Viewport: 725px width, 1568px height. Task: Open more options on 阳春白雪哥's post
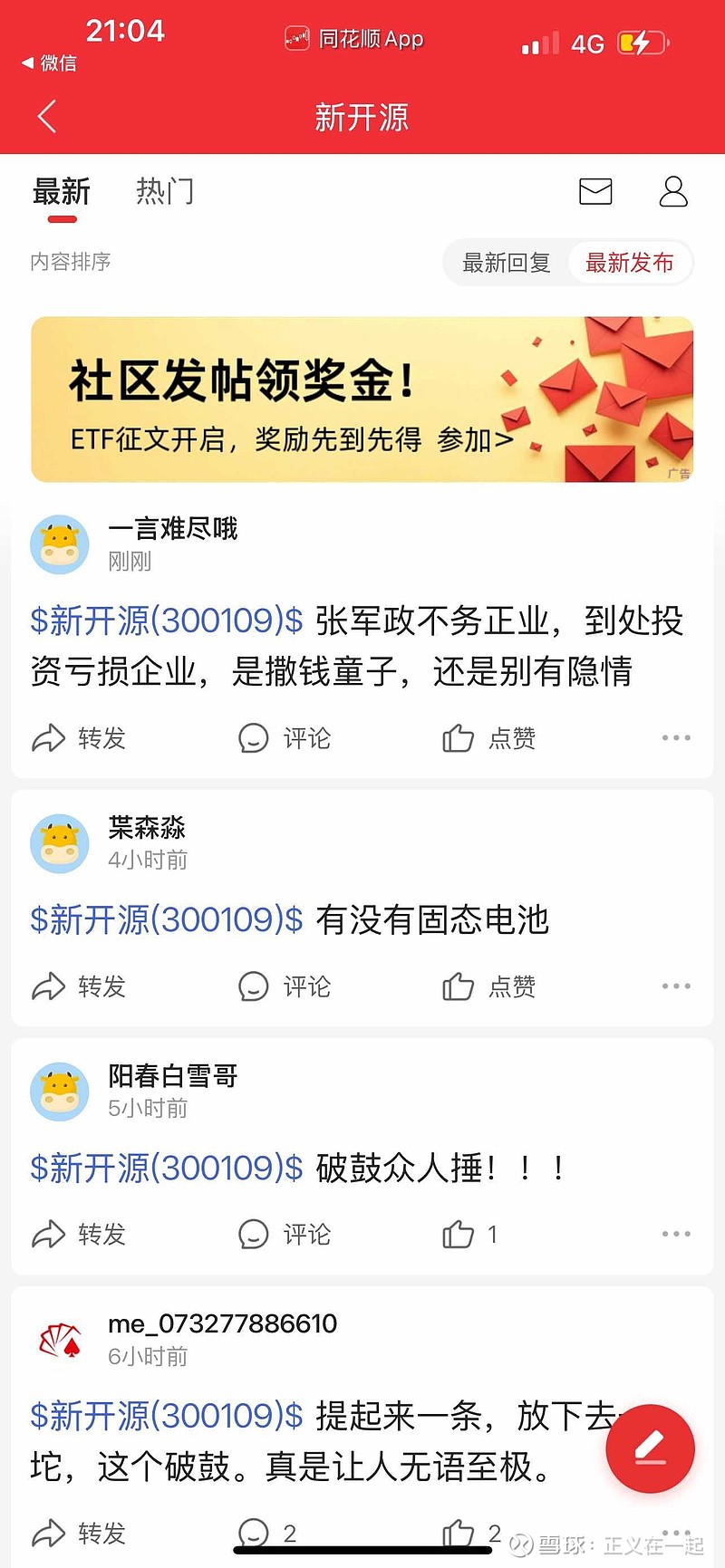[x=676, y=1234]
